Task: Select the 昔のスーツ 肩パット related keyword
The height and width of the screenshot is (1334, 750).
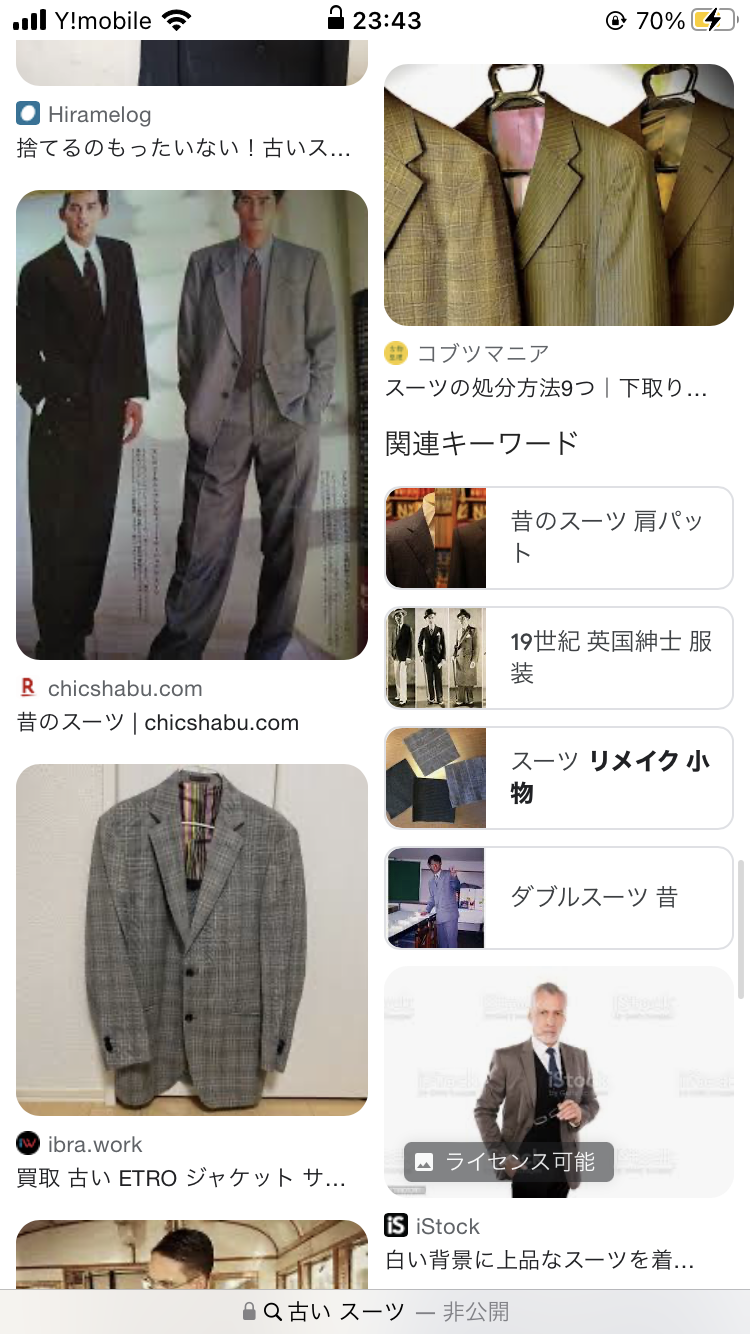Action: (x=559, y=538)
